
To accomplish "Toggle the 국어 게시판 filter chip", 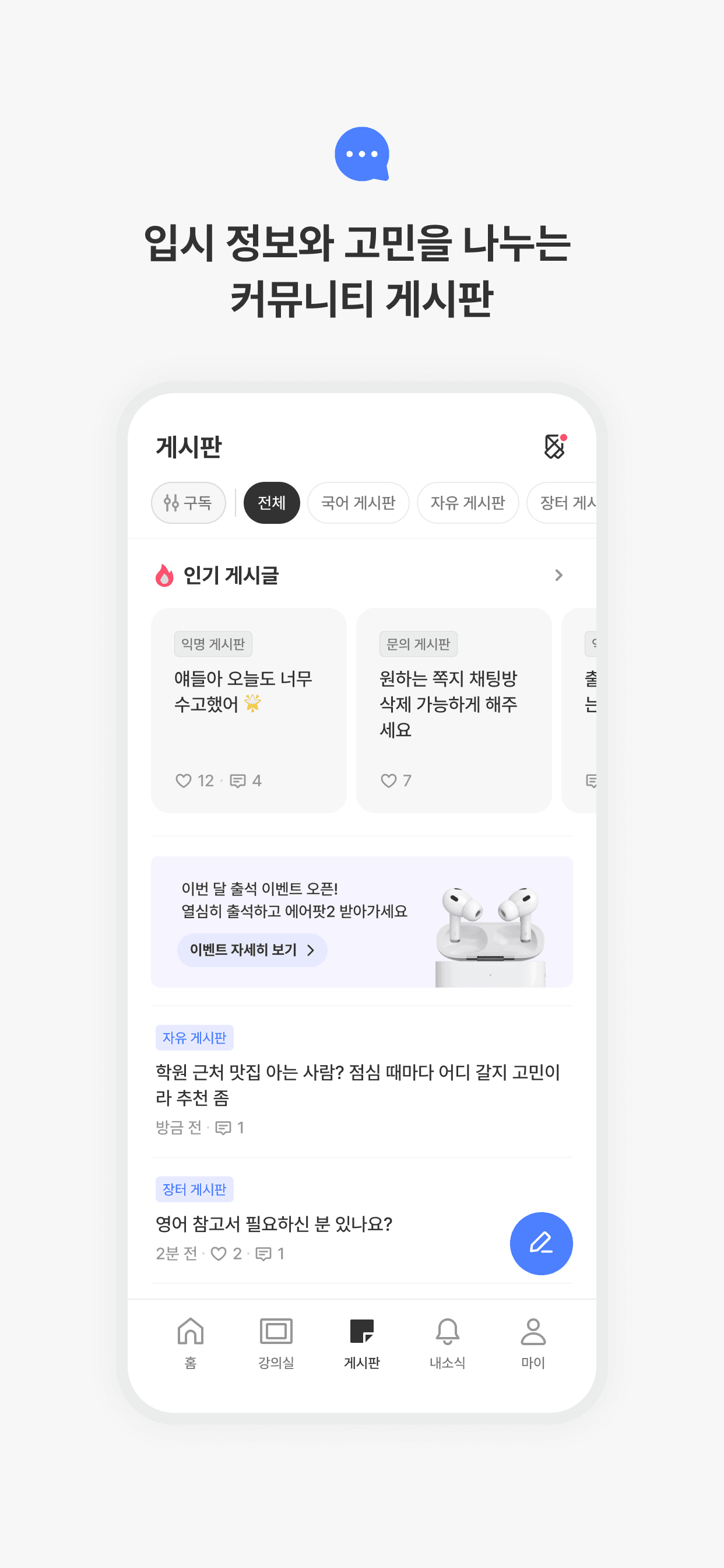I will (x=358, y=503).
